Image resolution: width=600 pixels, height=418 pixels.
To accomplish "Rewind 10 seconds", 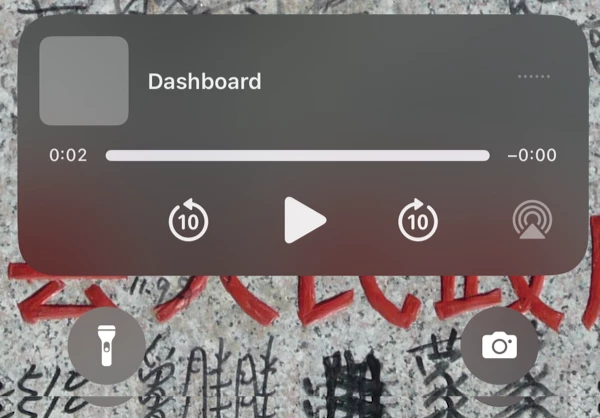I will point(188,220).
